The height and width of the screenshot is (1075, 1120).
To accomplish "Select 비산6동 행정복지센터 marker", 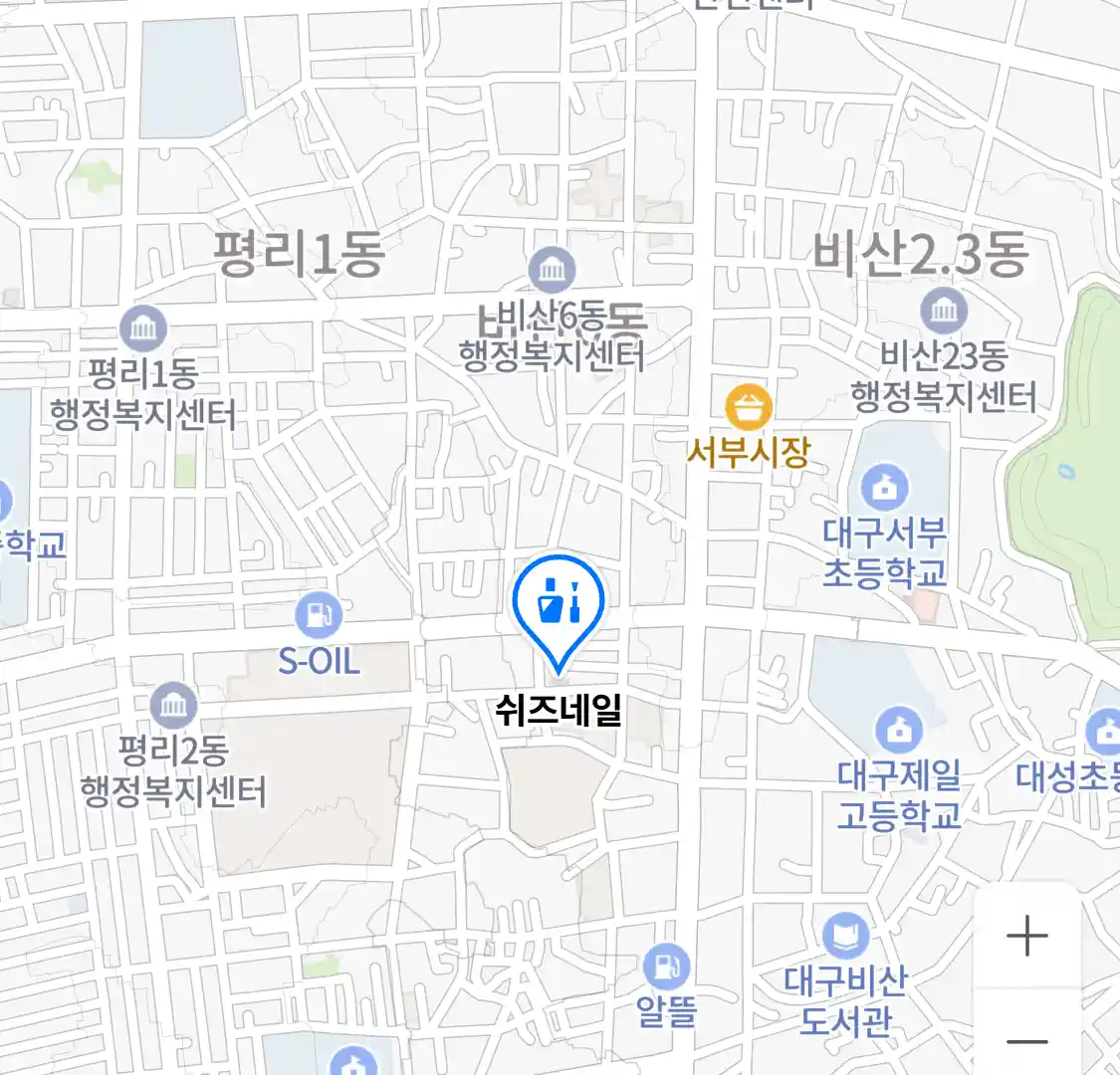I will (x=552, y=271).
